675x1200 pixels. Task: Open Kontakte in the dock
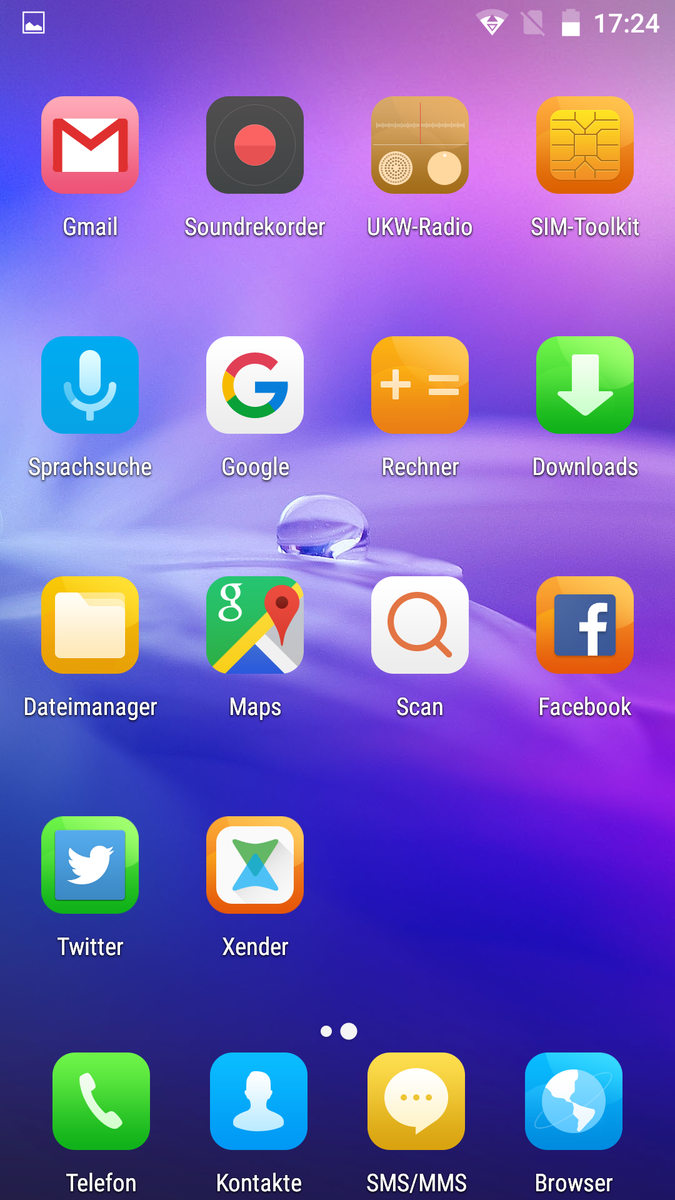coord(258,1101)
